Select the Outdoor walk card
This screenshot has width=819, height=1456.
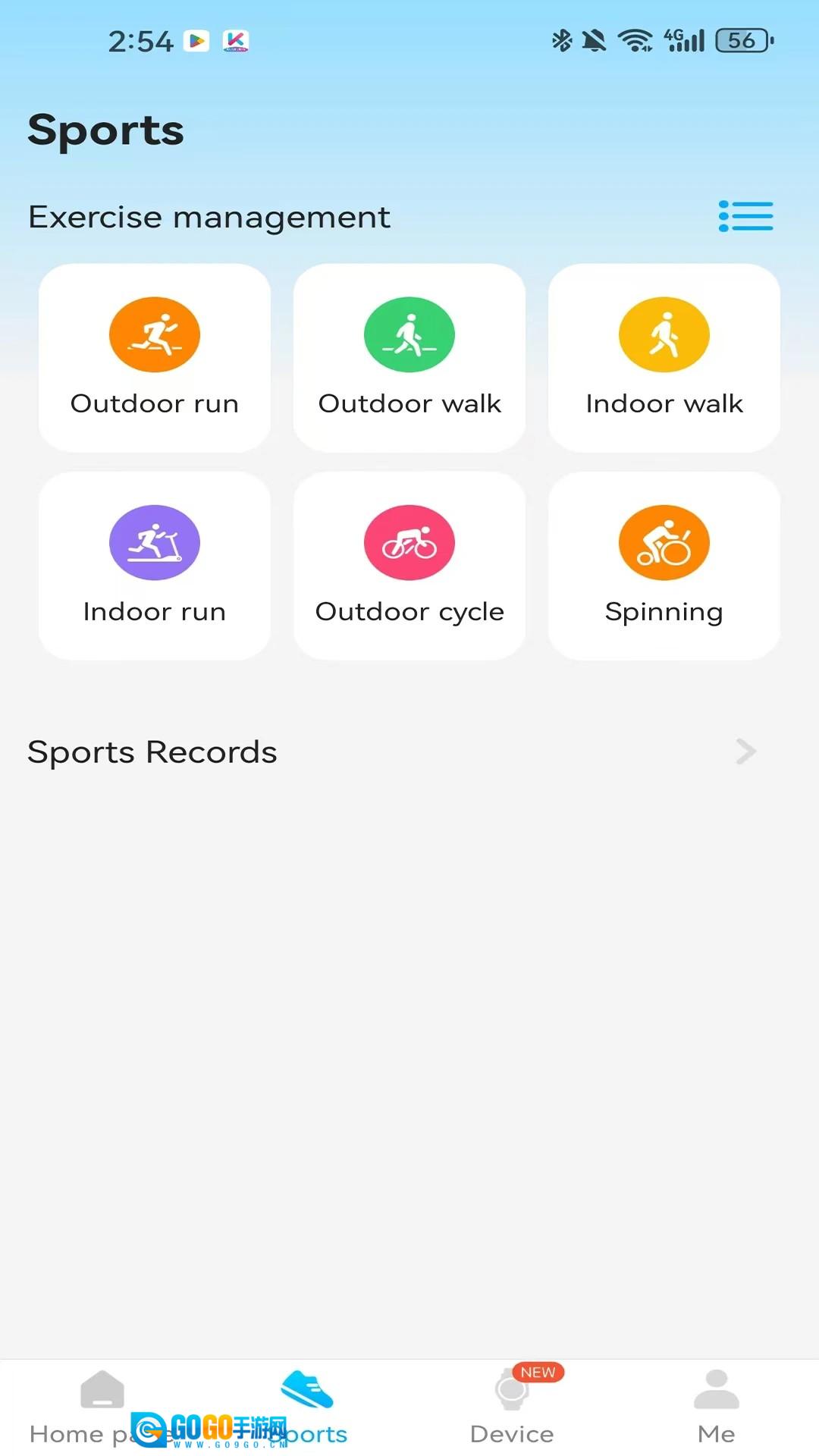(x=409, y=358)
